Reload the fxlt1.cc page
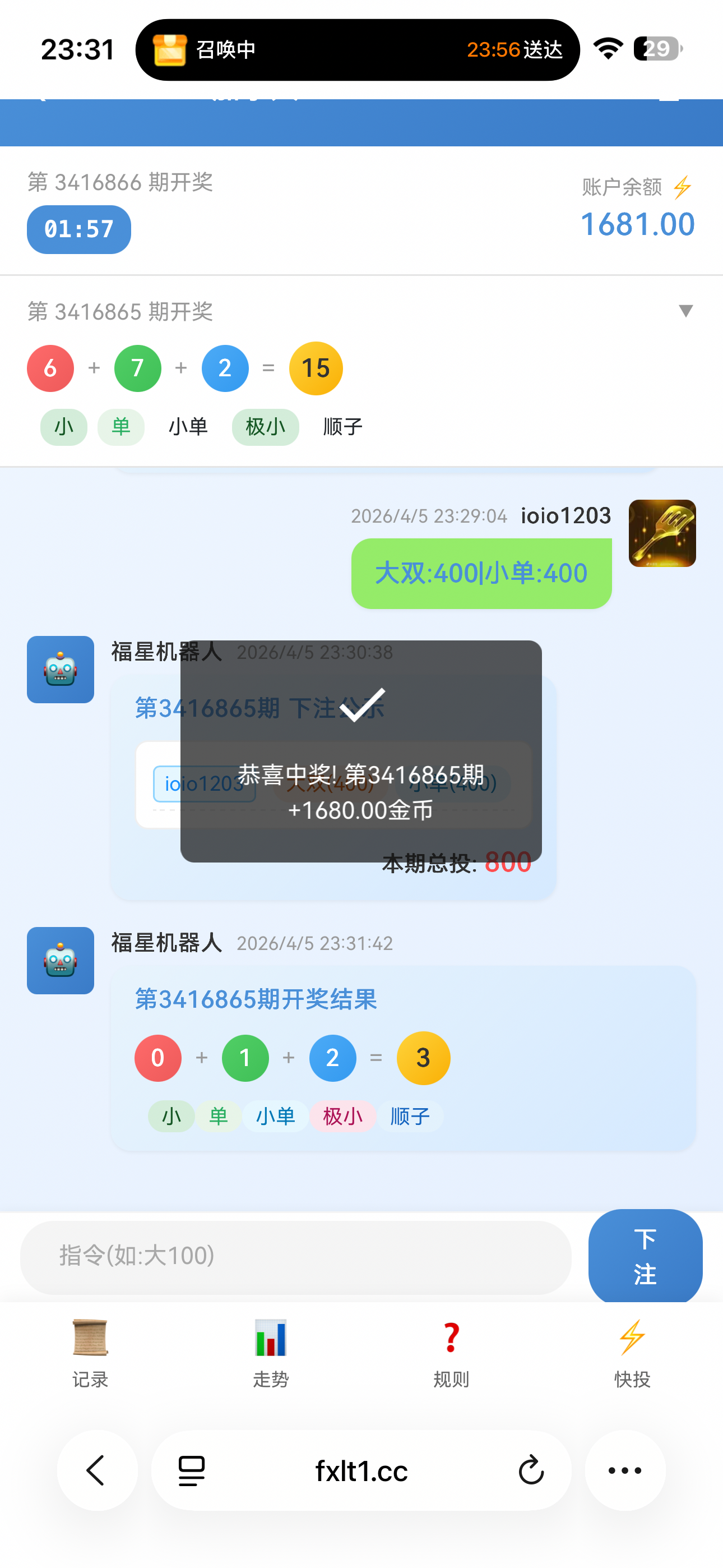This screenshot has width=723, height=1568. pos(531,1470)
